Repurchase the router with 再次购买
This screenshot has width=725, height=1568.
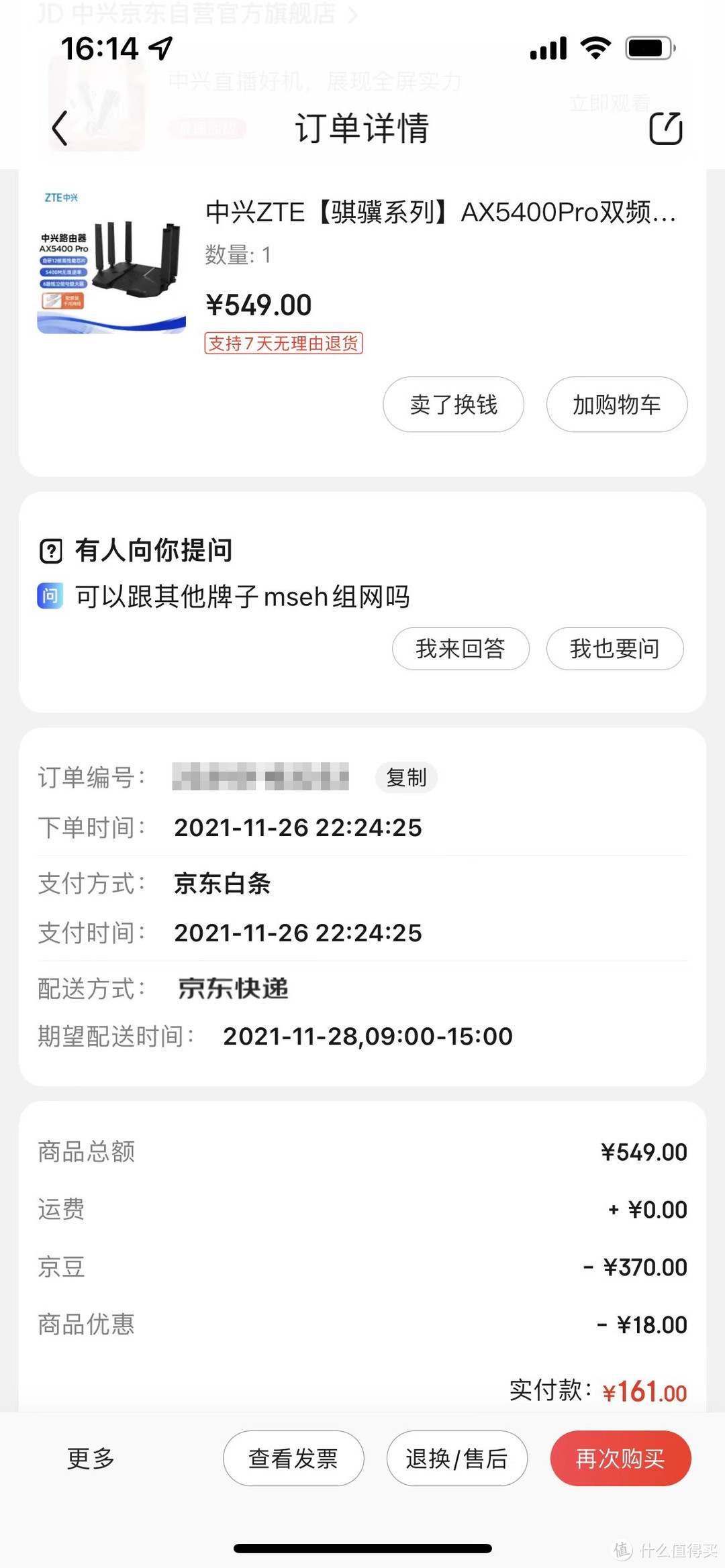pyautogui.click(x=620, y=1457)
